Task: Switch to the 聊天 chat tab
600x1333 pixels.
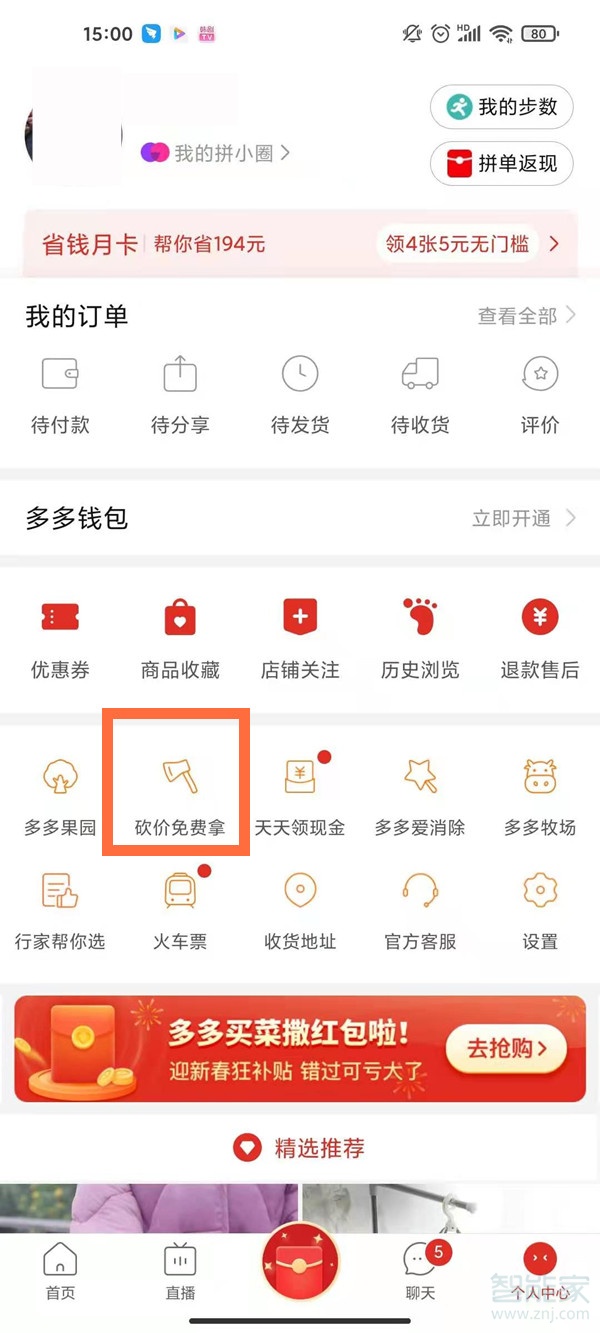Action: click(x=420, y=1270)
